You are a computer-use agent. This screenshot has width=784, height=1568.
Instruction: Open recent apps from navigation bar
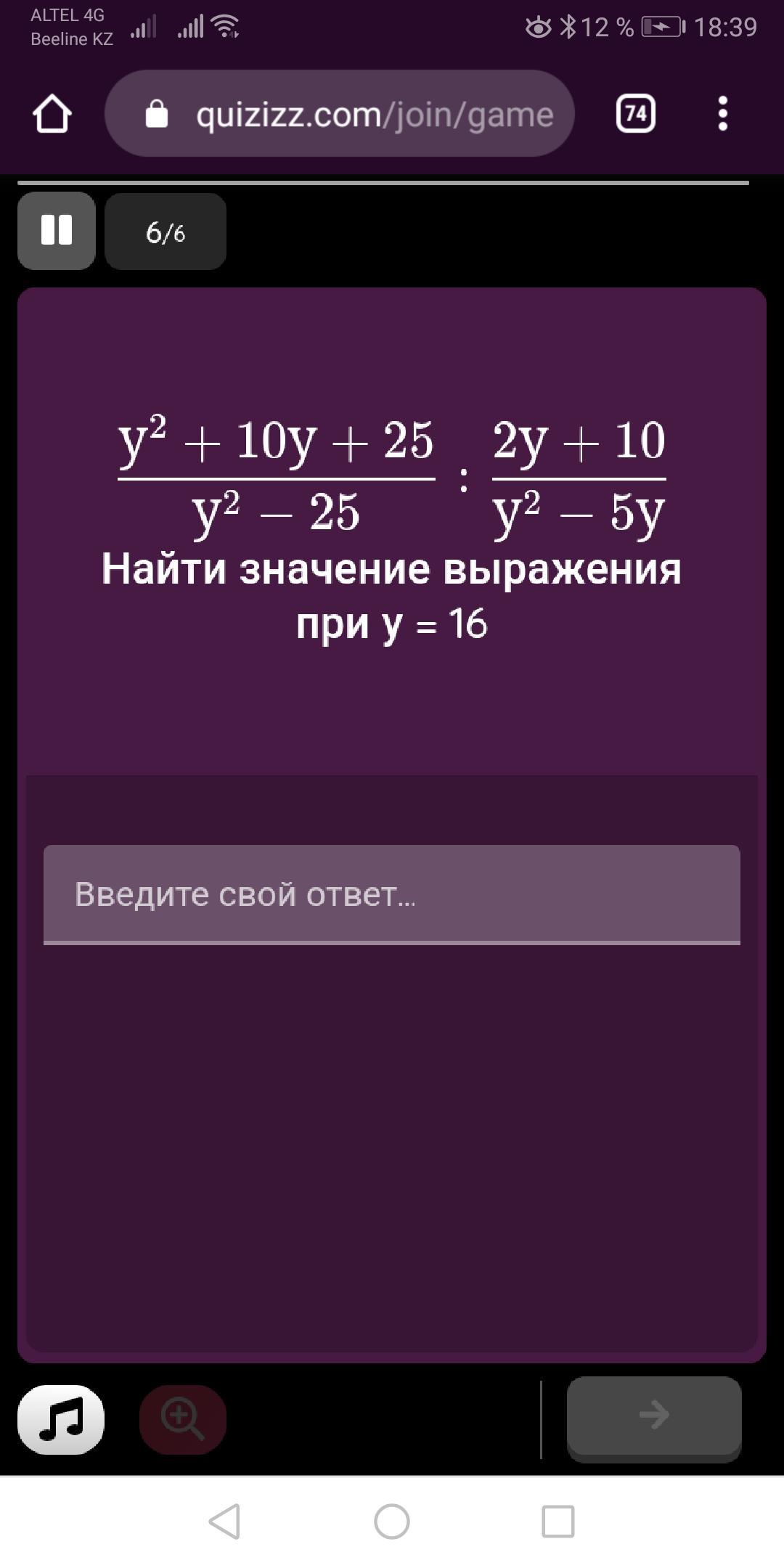click(x=558, y=1521)
